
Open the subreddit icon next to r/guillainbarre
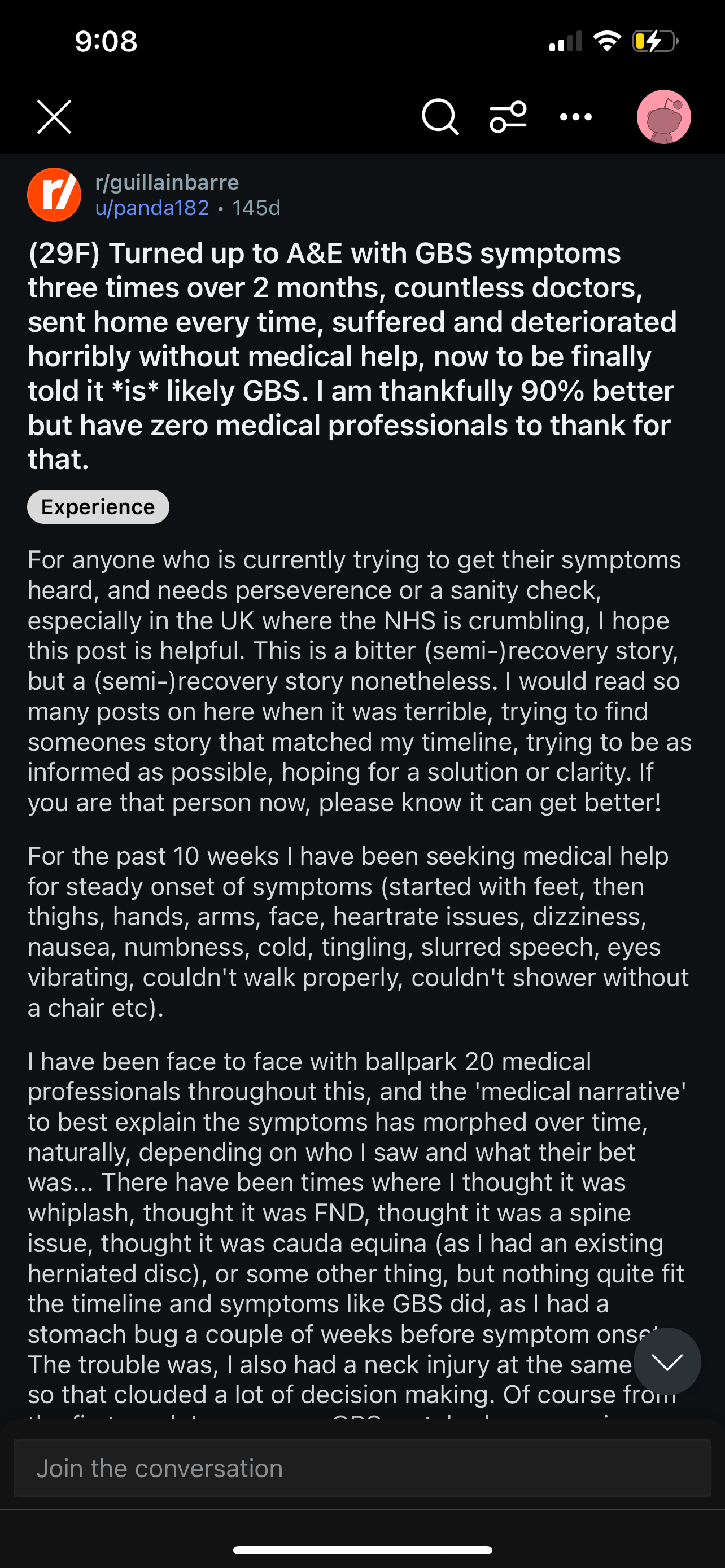point(54,195)
